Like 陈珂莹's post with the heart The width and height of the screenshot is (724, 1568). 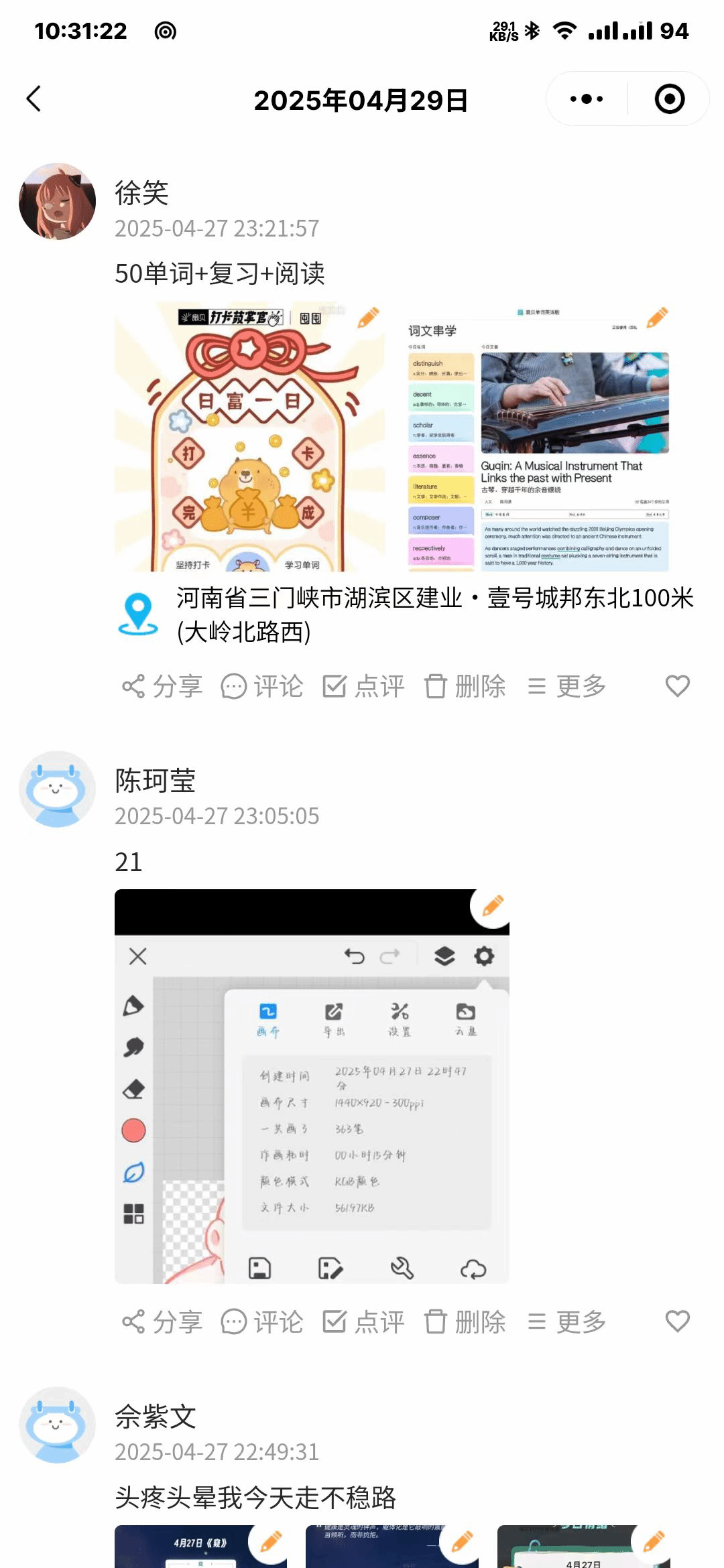point(677,1322)
